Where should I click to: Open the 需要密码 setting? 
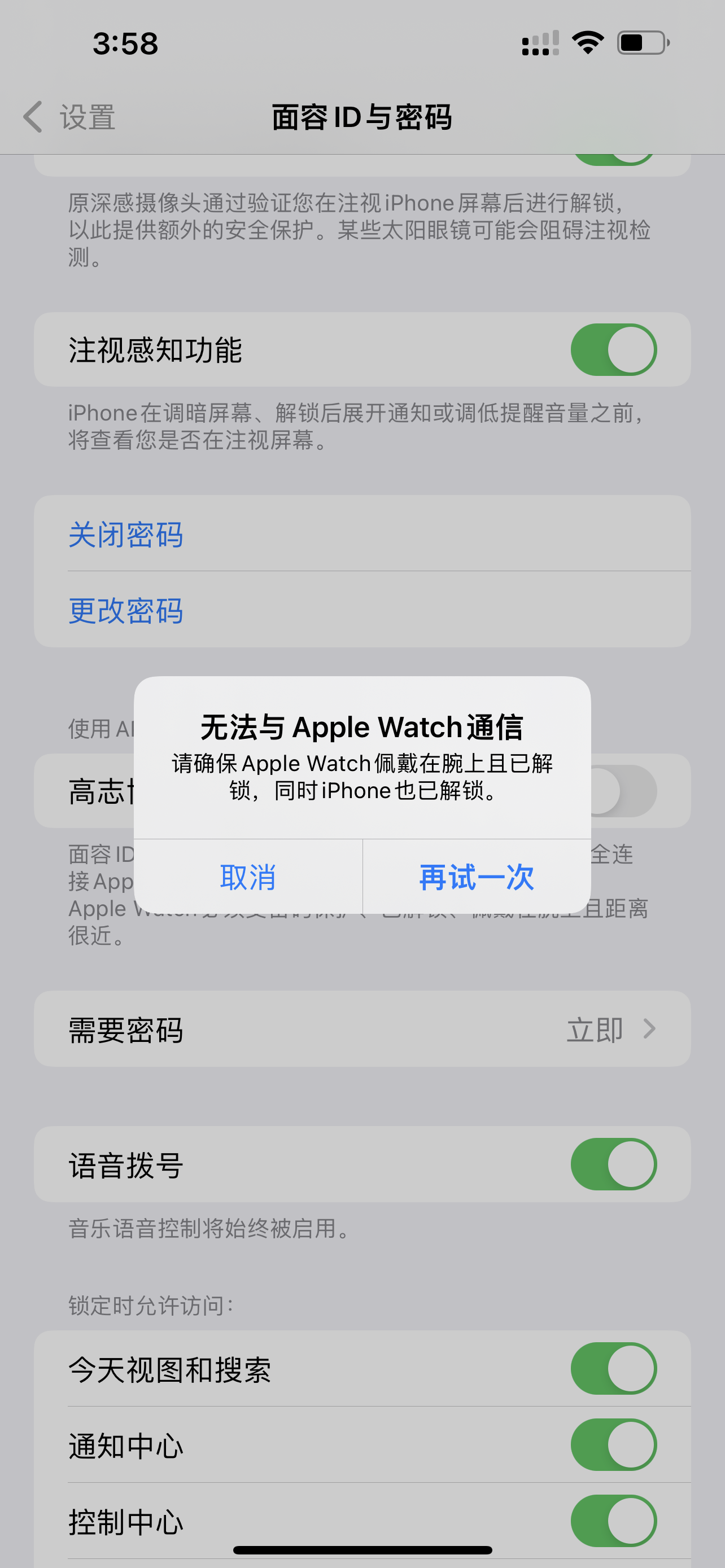point(362,1029)
